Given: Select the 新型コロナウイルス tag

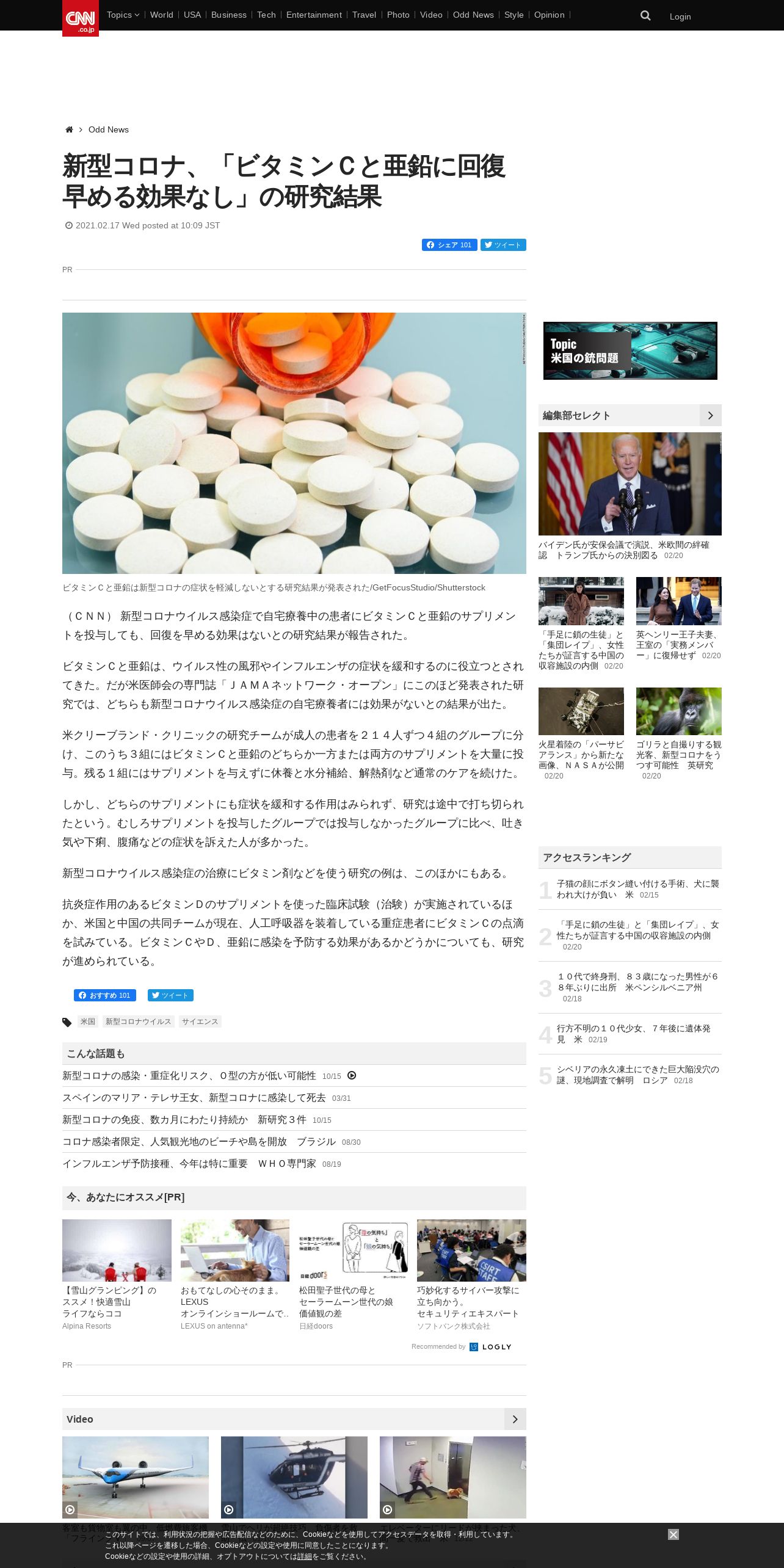Looking at the screenshot, I should pos(138,1022).
